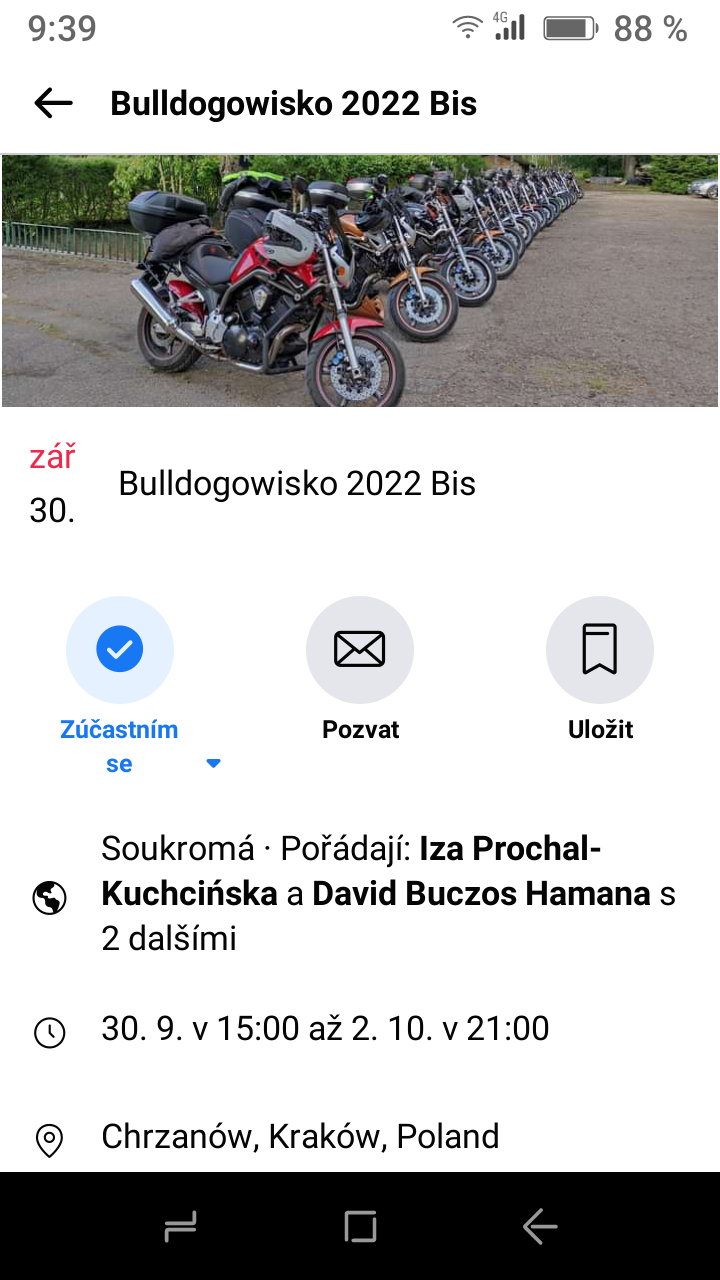The image size is (720, 1280).
Task: Expand the dropdown arrow under Zúčastním se
Action: tap(213, 764)
